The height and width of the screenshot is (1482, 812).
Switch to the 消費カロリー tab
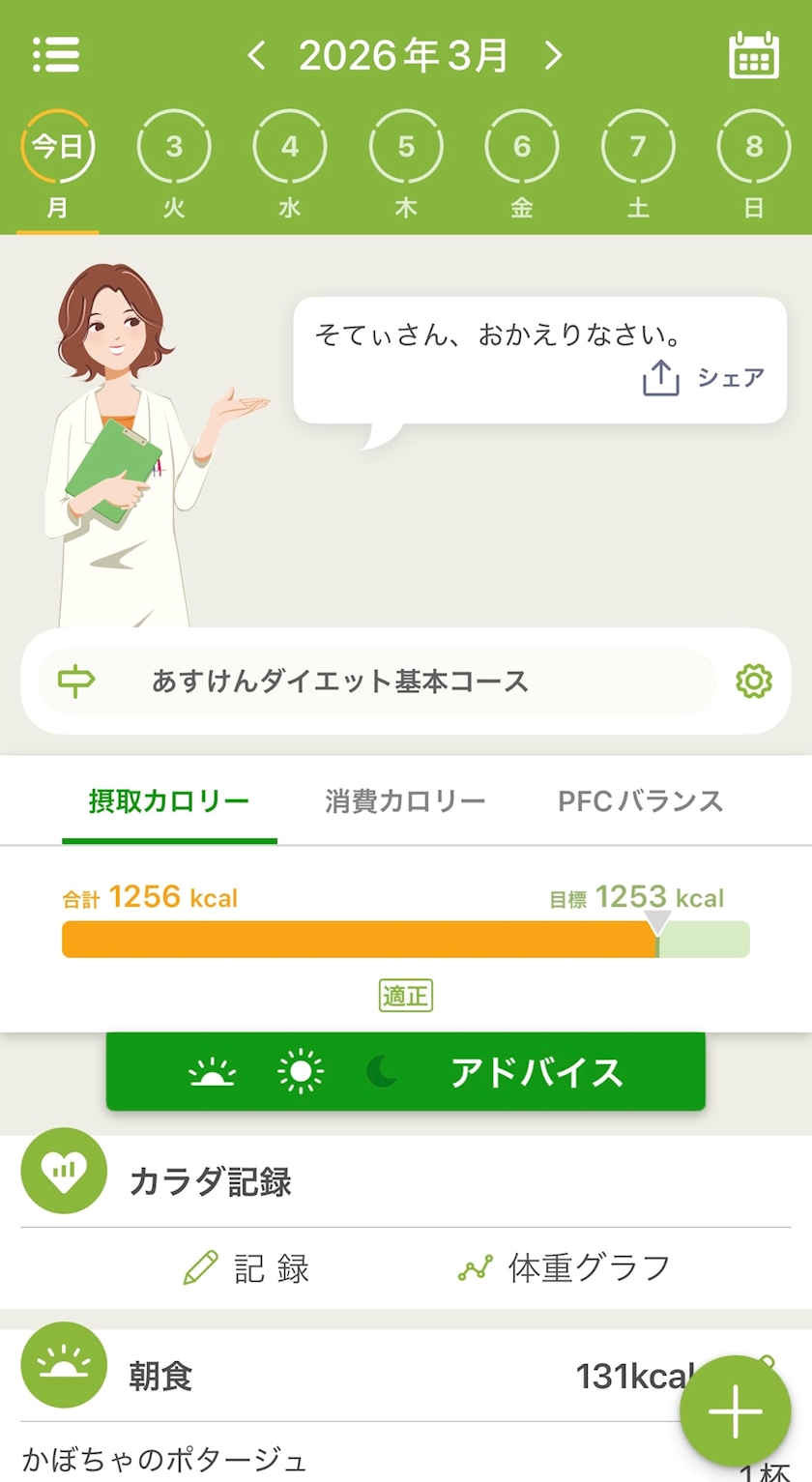click(405, 801)
